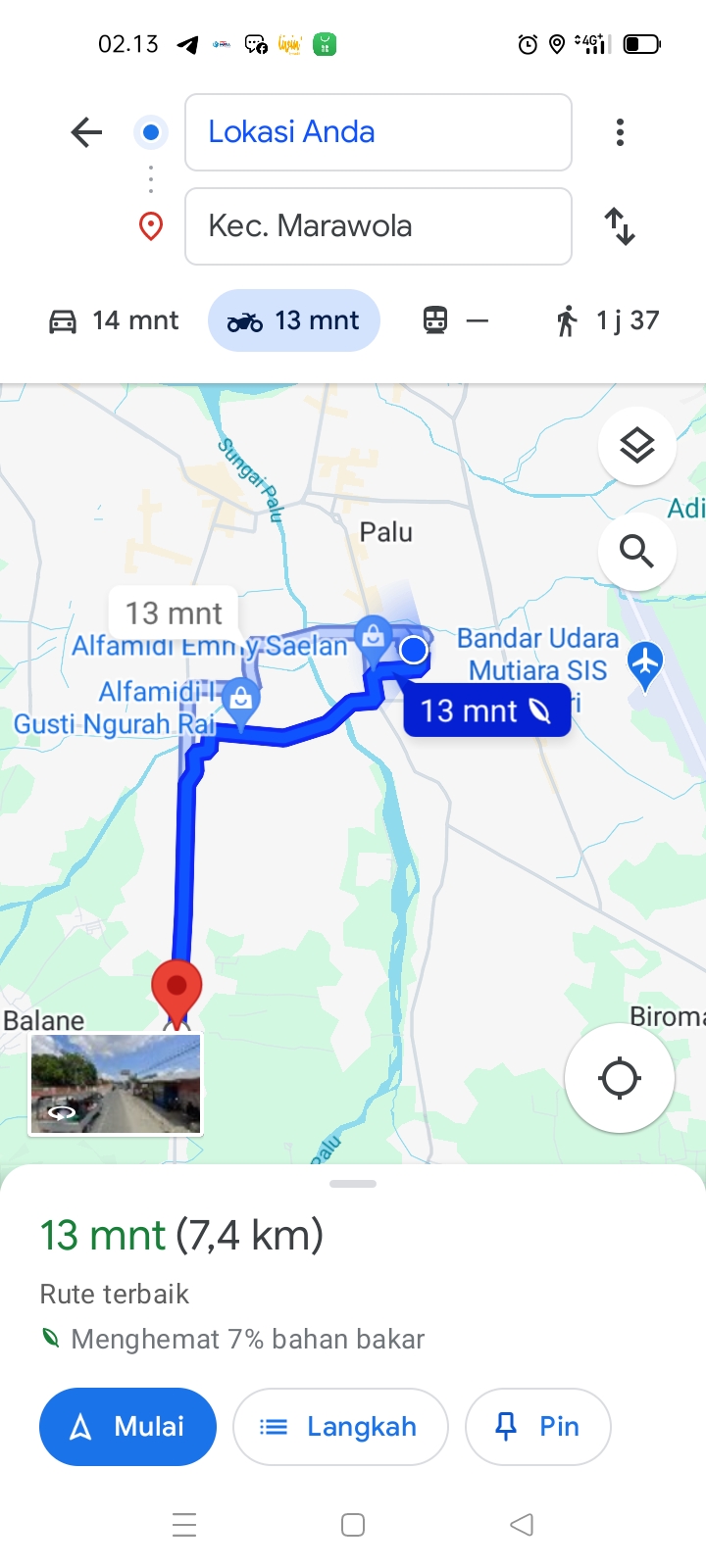Switch to car mode 14 mnt

114,320
